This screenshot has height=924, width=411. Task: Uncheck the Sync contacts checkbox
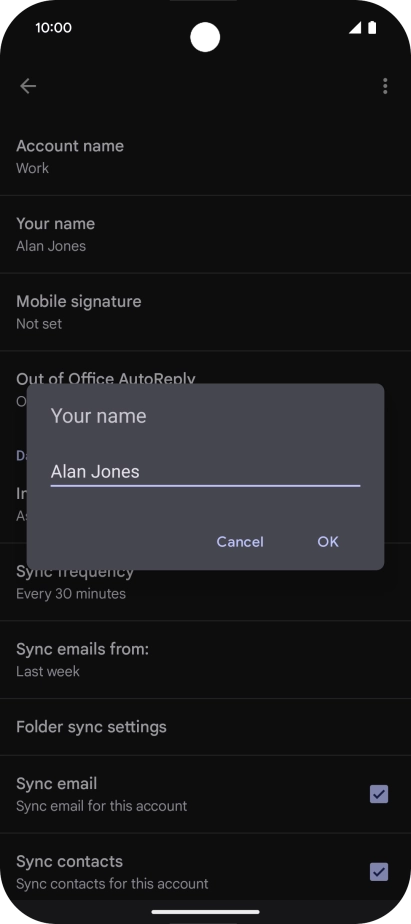[x=379, y=872]
